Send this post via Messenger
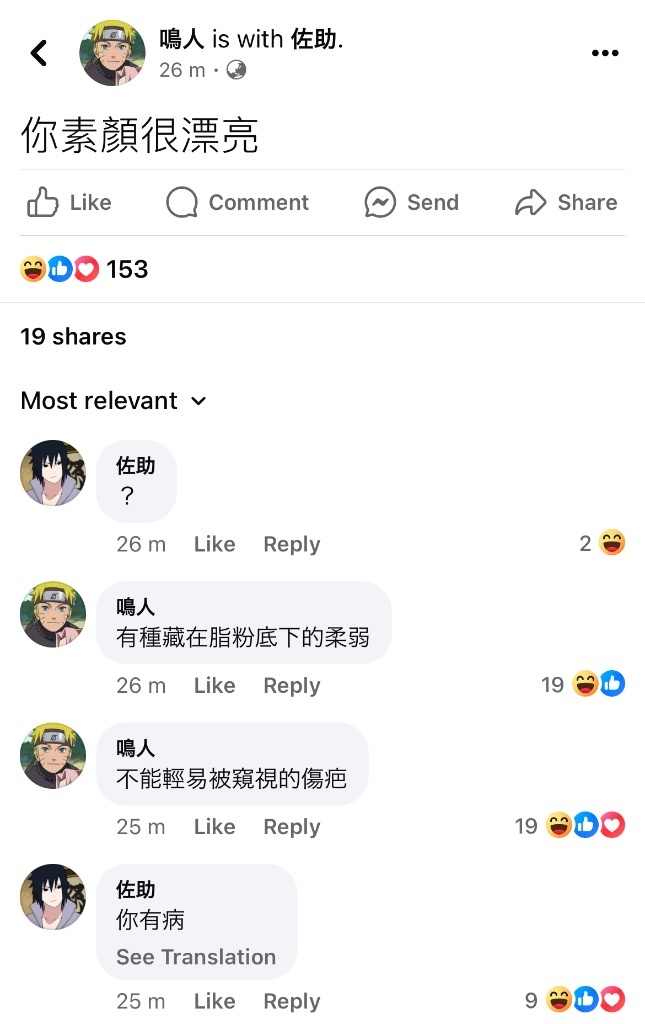645x1024 pixels. point(411,203)
